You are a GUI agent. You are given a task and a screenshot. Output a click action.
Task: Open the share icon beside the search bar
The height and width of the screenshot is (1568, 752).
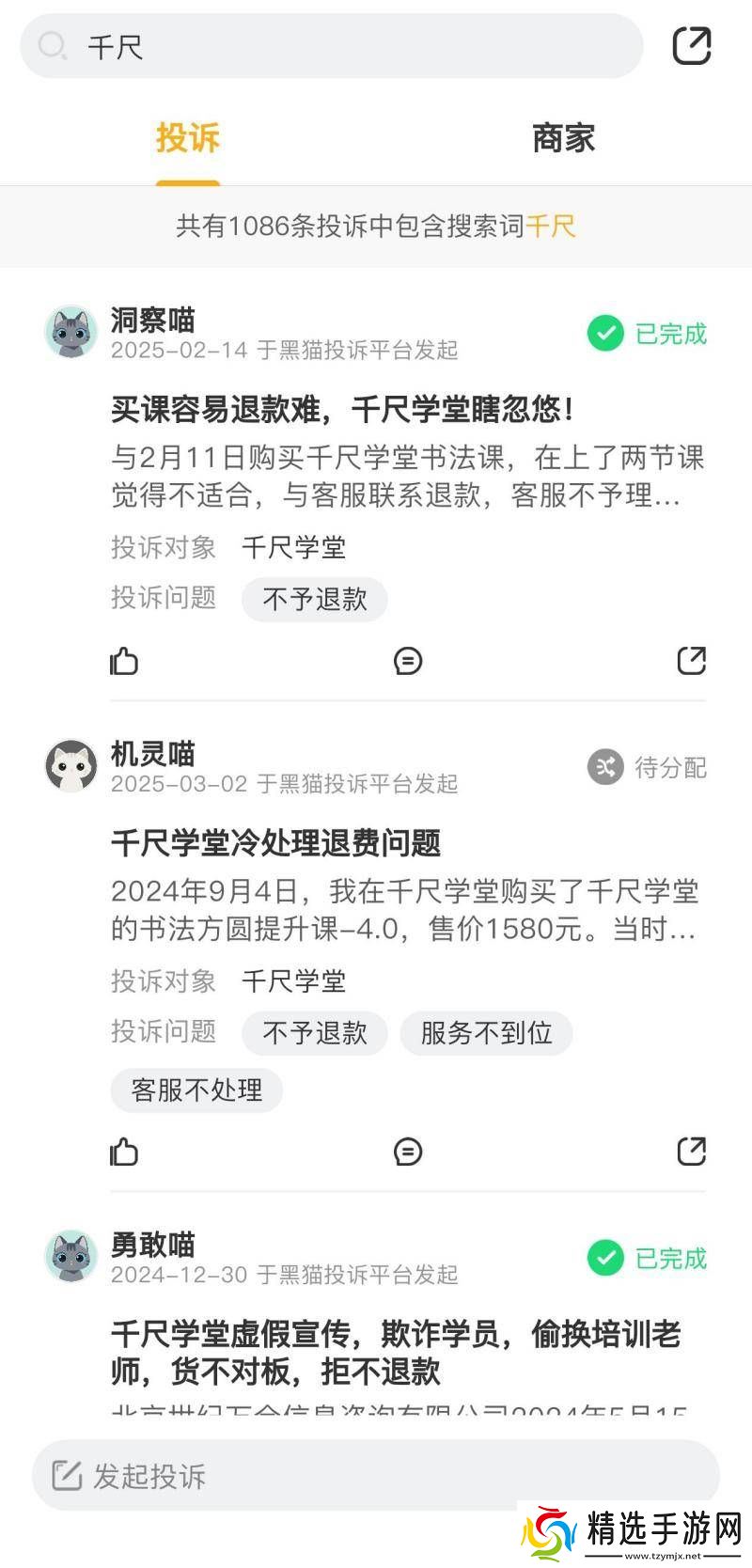pyautogui.click(x=692, y=46)
